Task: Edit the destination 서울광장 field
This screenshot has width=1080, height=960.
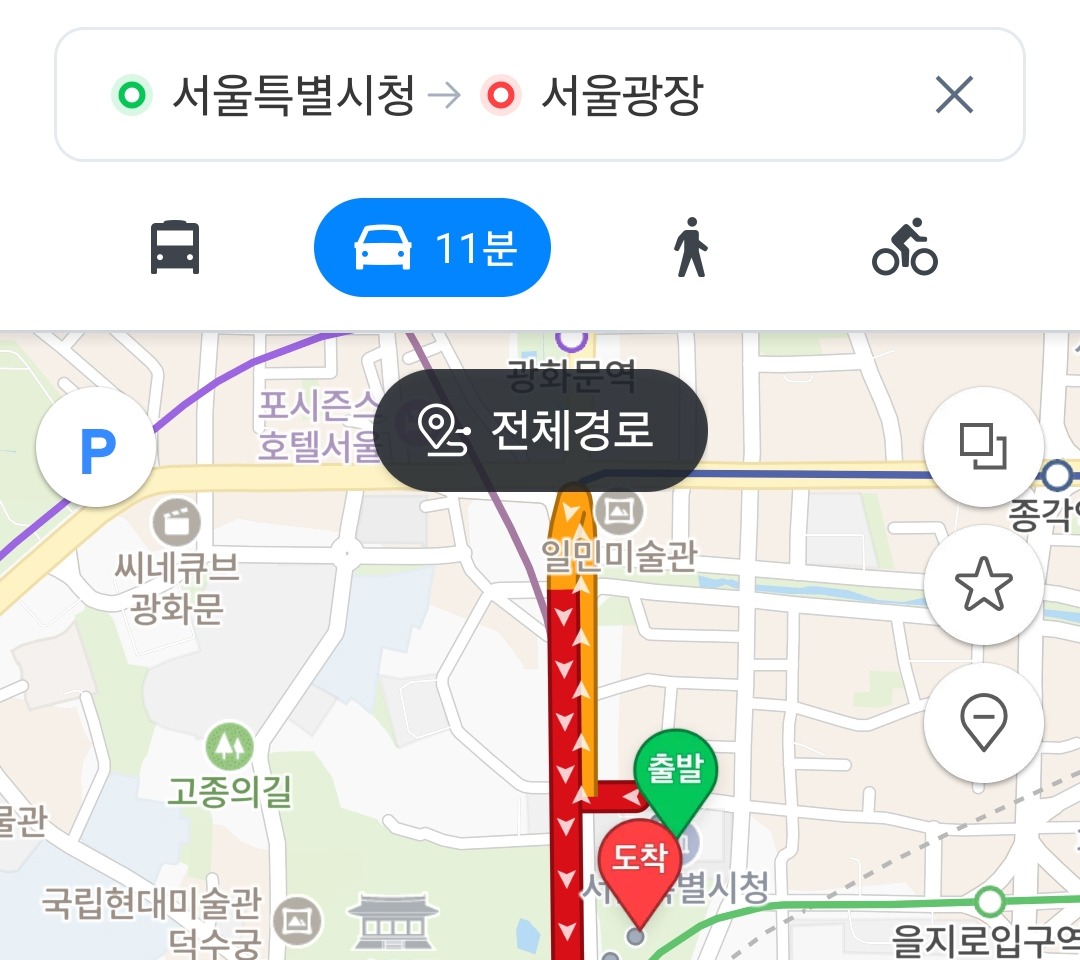Action: click(620, 96)
